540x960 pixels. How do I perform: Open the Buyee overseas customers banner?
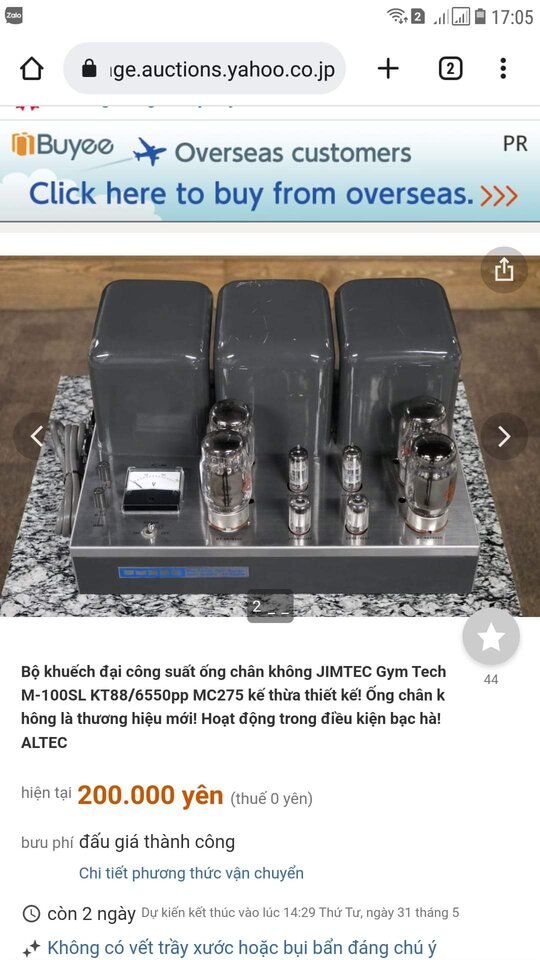pos(270,171)
